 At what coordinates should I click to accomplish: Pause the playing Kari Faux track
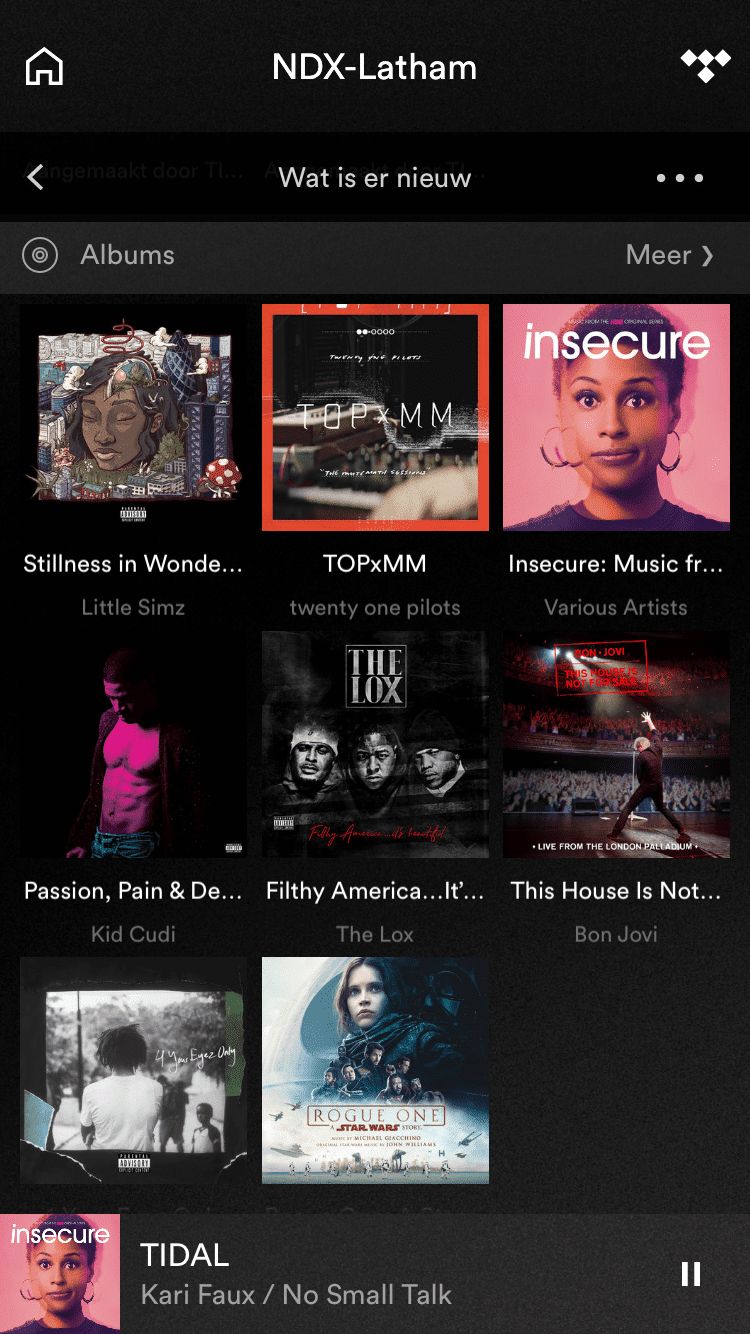(x=690, y=1274)
